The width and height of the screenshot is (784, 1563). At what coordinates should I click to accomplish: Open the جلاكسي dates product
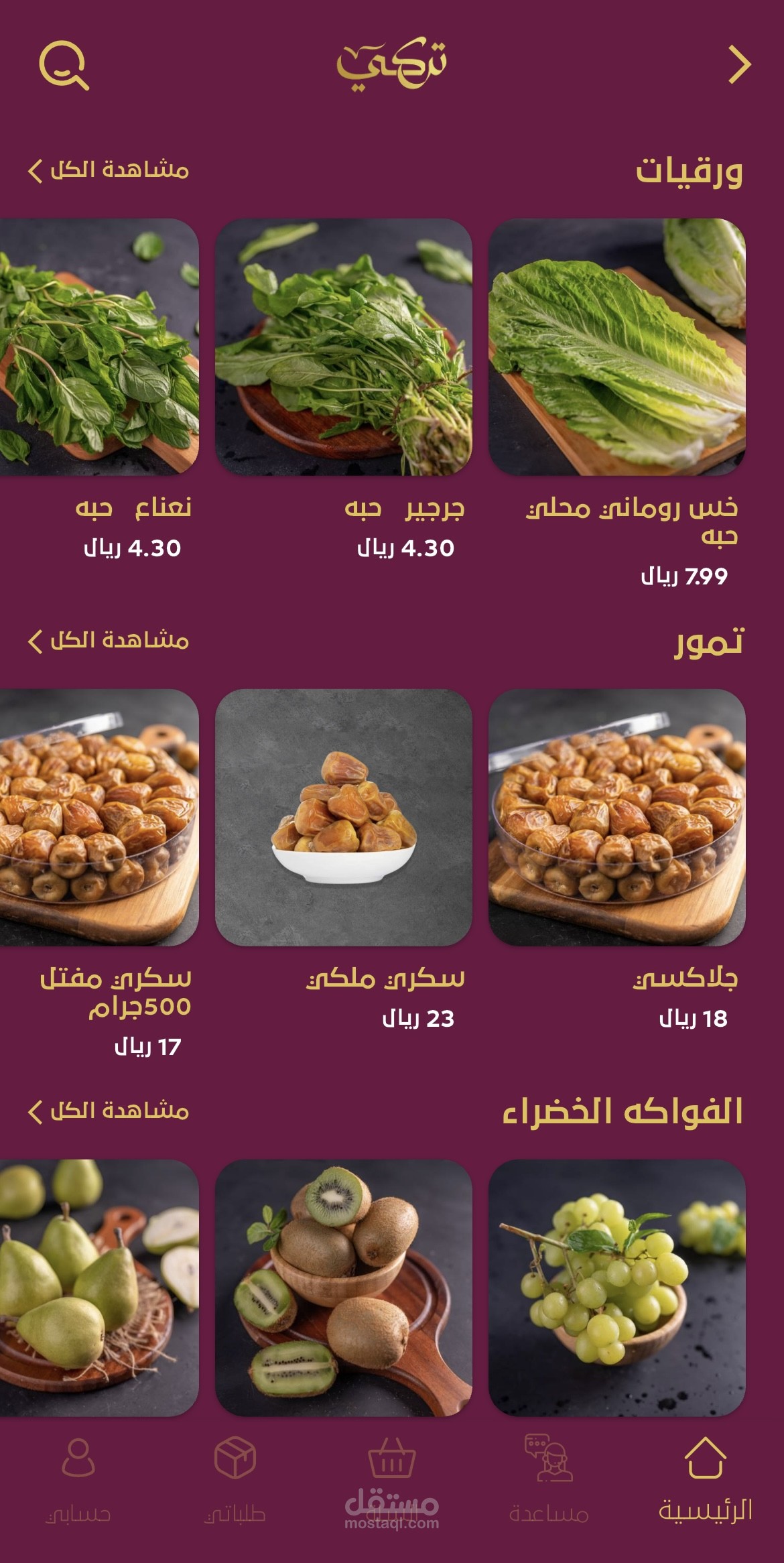616,818
